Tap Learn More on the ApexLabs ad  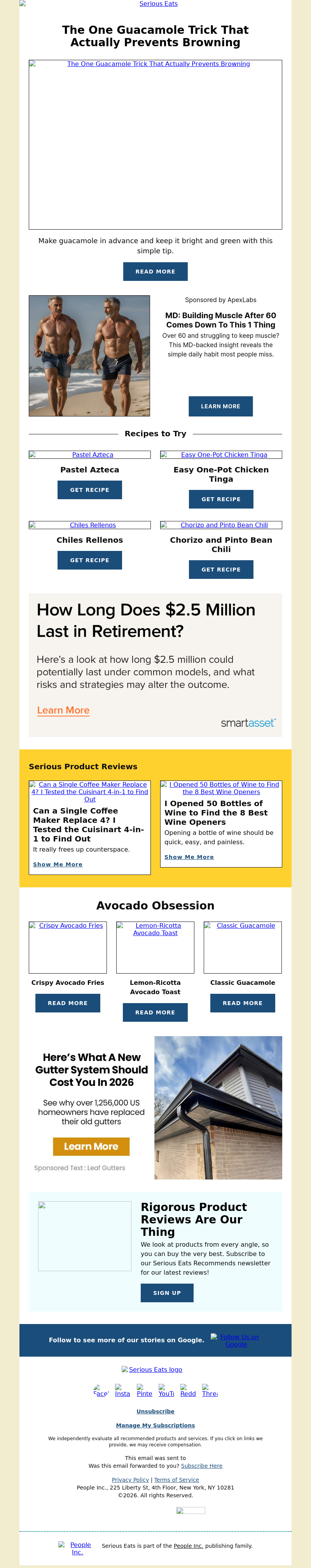220,406
